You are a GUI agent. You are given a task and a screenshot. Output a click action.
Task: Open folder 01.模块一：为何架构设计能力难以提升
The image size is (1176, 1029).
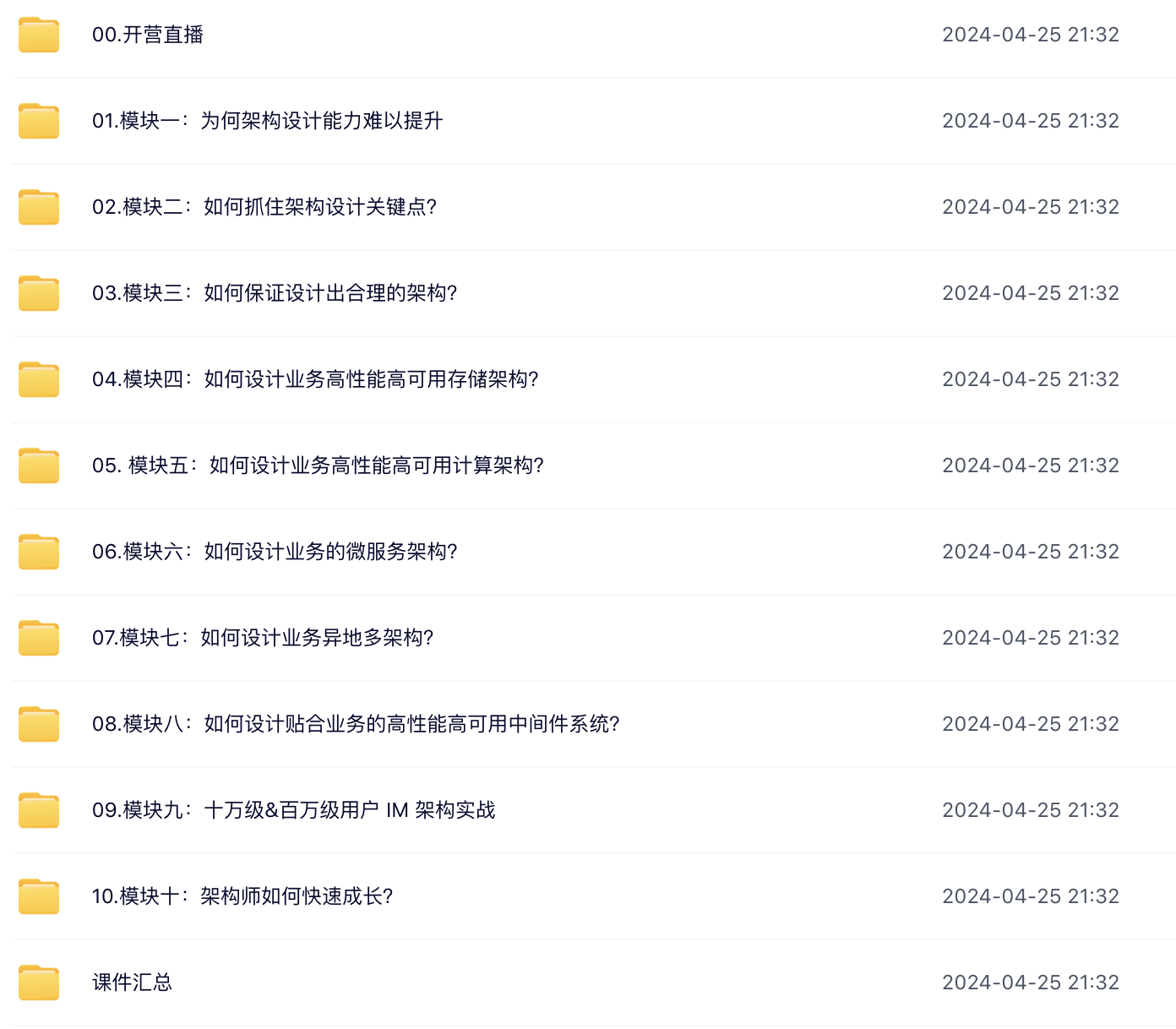pos(267,121)
